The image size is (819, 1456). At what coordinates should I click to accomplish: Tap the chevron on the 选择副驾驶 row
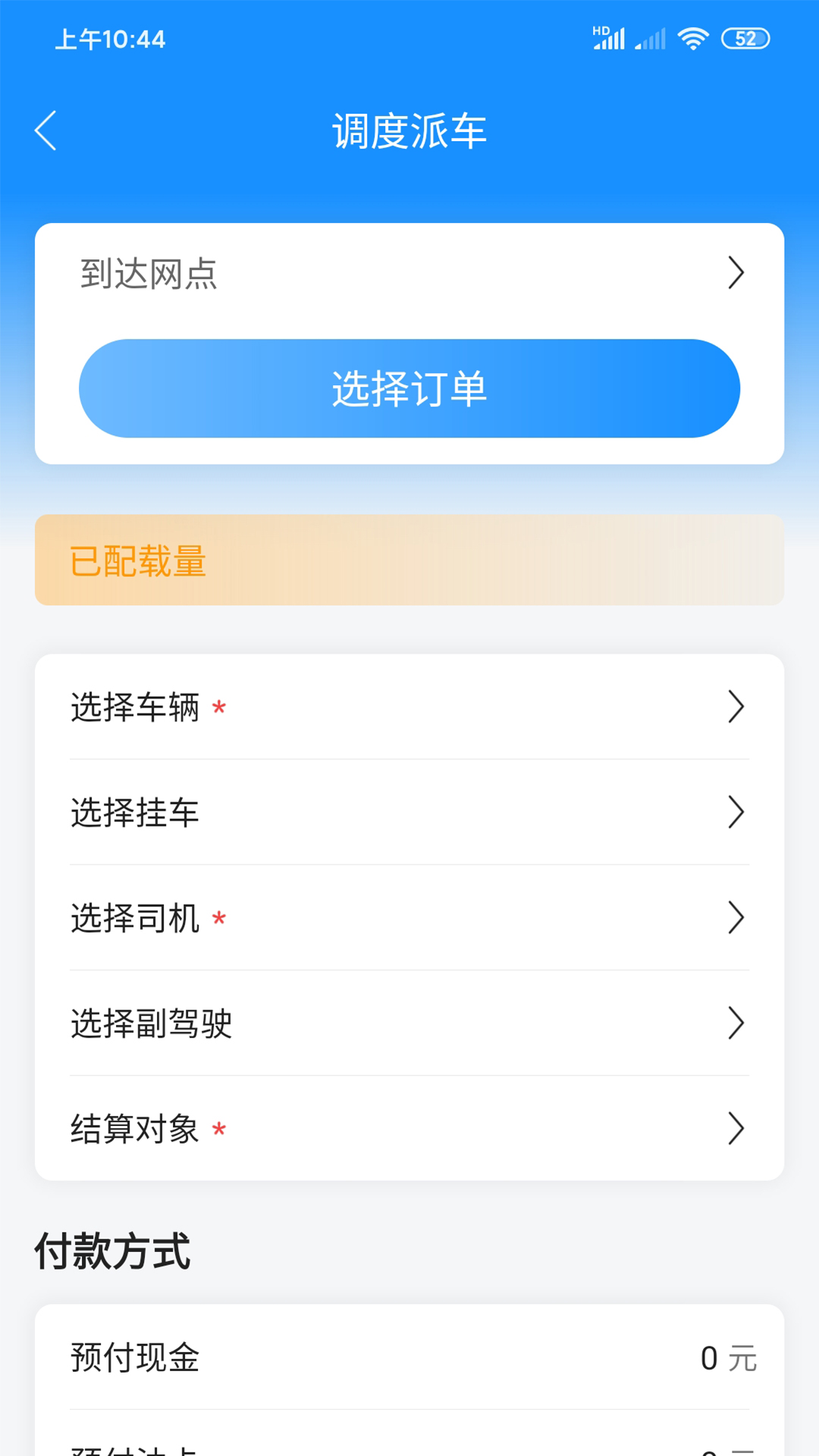tap(736, 1024)
